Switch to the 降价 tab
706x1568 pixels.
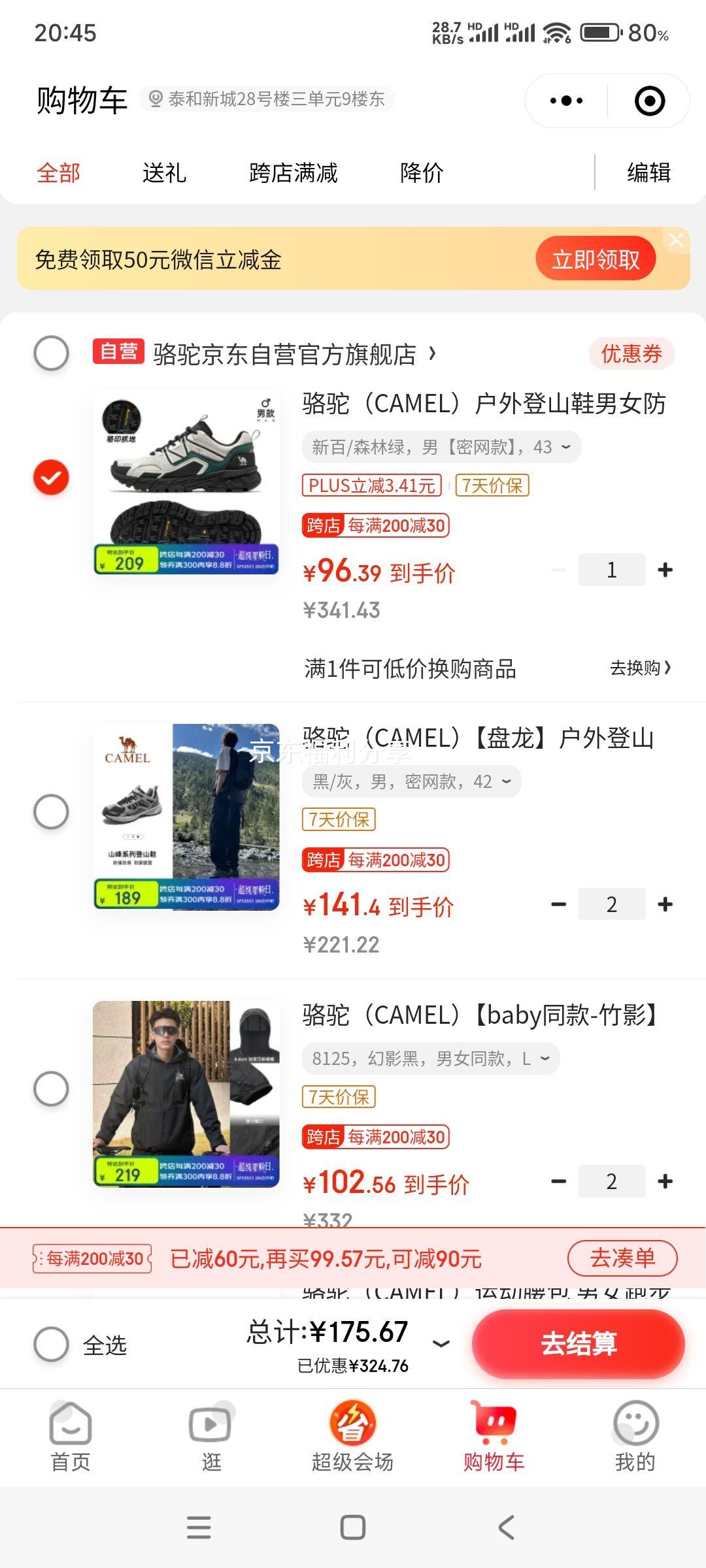pos(422,173)
